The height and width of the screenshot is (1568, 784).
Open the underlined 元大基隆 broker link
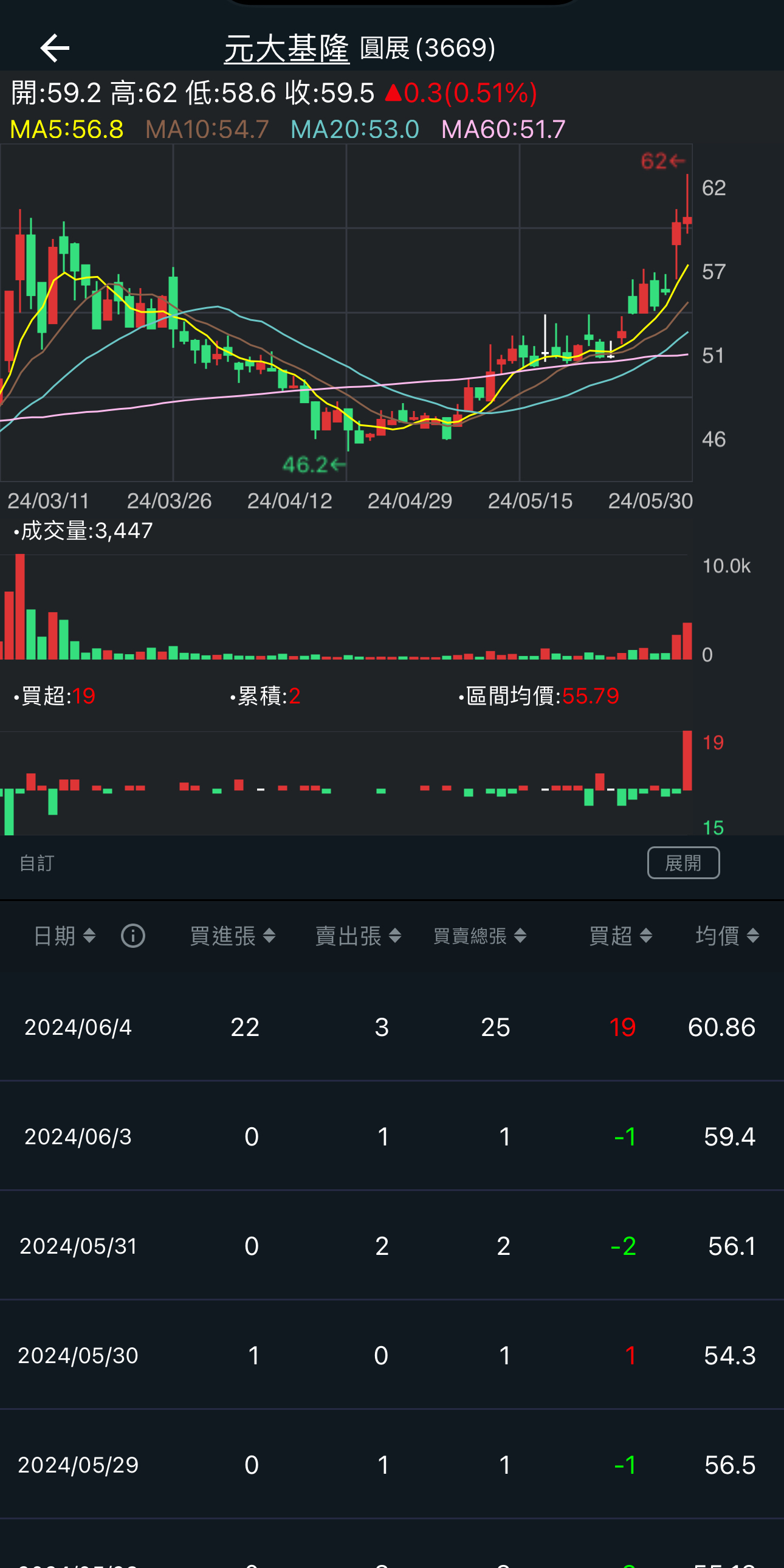pos(286,48)
